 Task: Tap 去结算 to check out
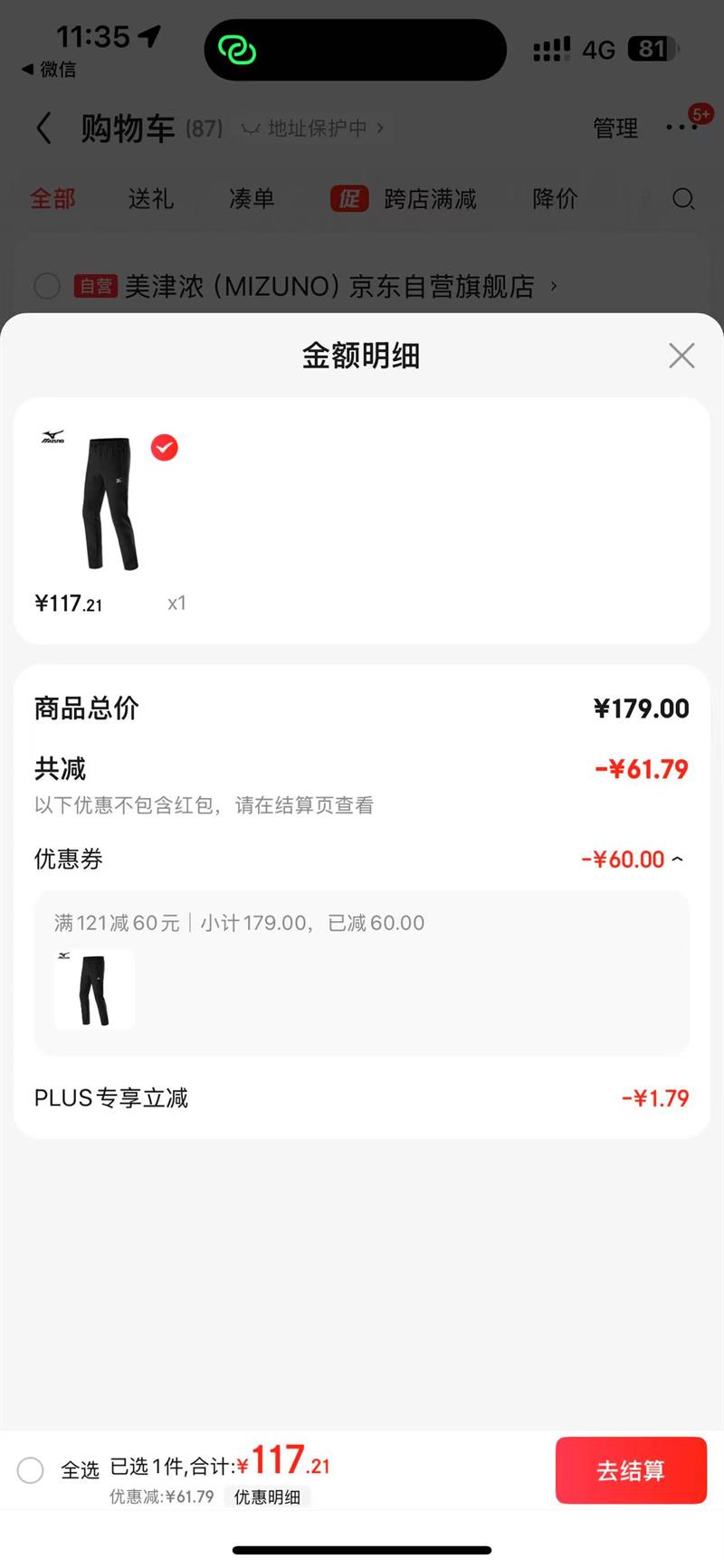(631, 1470)
